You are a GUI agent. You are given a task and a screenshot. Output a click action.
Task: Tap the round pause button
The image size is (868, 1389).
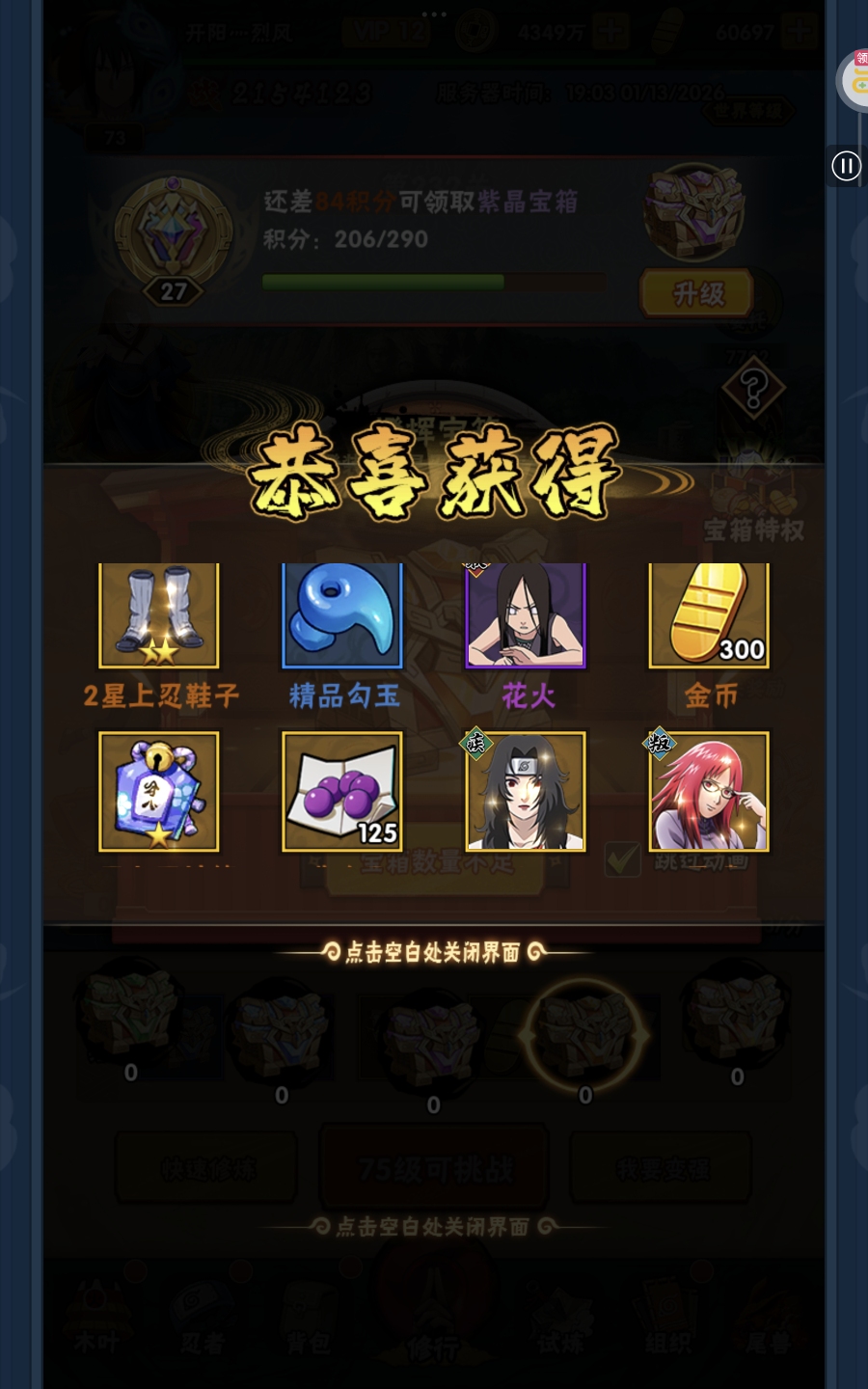(846, 166)
